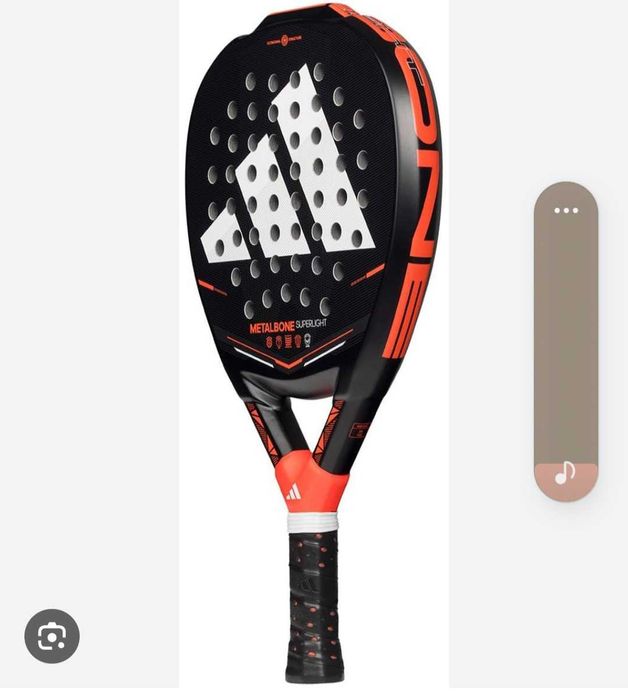Viewport: 628px width, 699px height.
Task: Tap the music note button
Action: (x=566, y=474)
